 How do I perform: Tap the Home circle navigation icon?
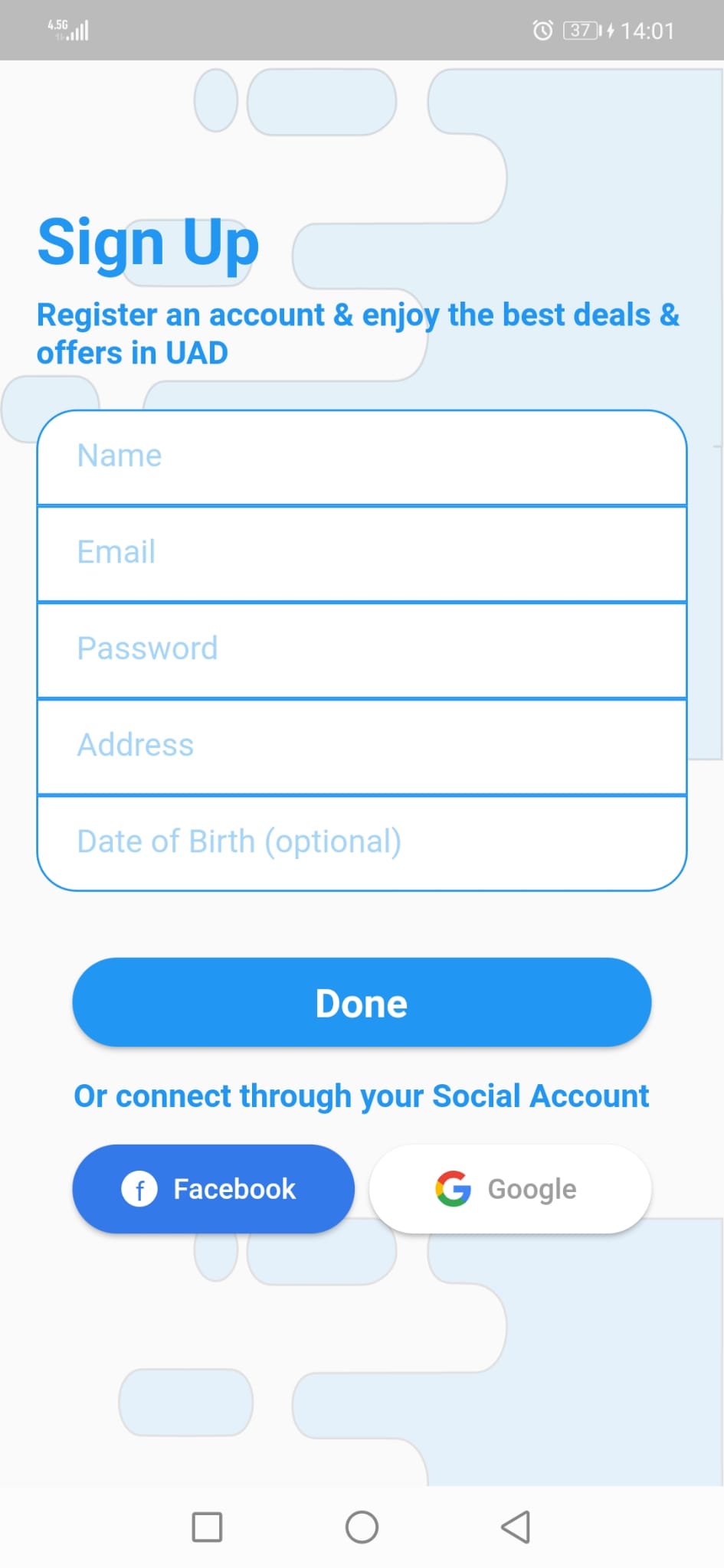tap(362, 1527)
